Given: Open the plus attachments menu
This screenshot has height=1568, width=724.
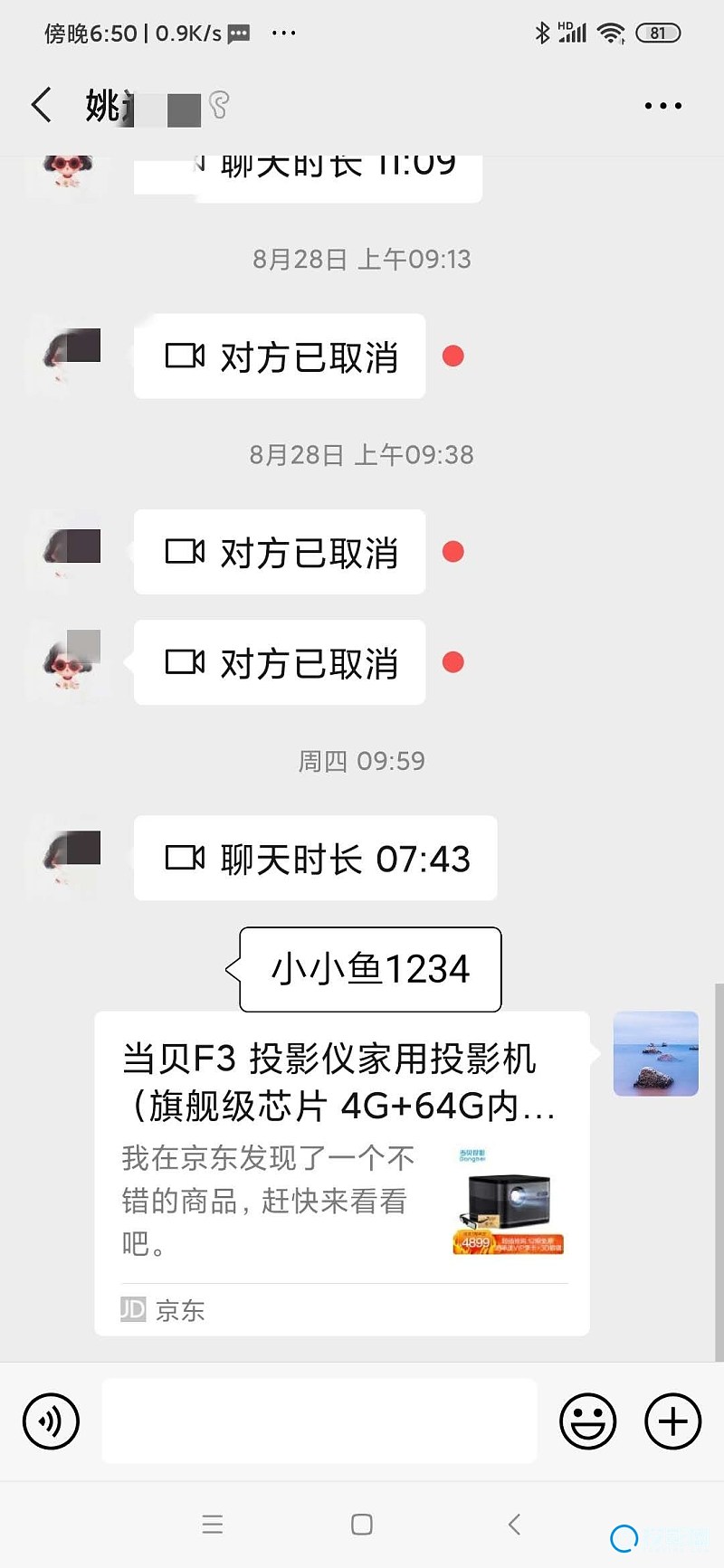Looking at the screenshot, I should tap(672, 1421).
